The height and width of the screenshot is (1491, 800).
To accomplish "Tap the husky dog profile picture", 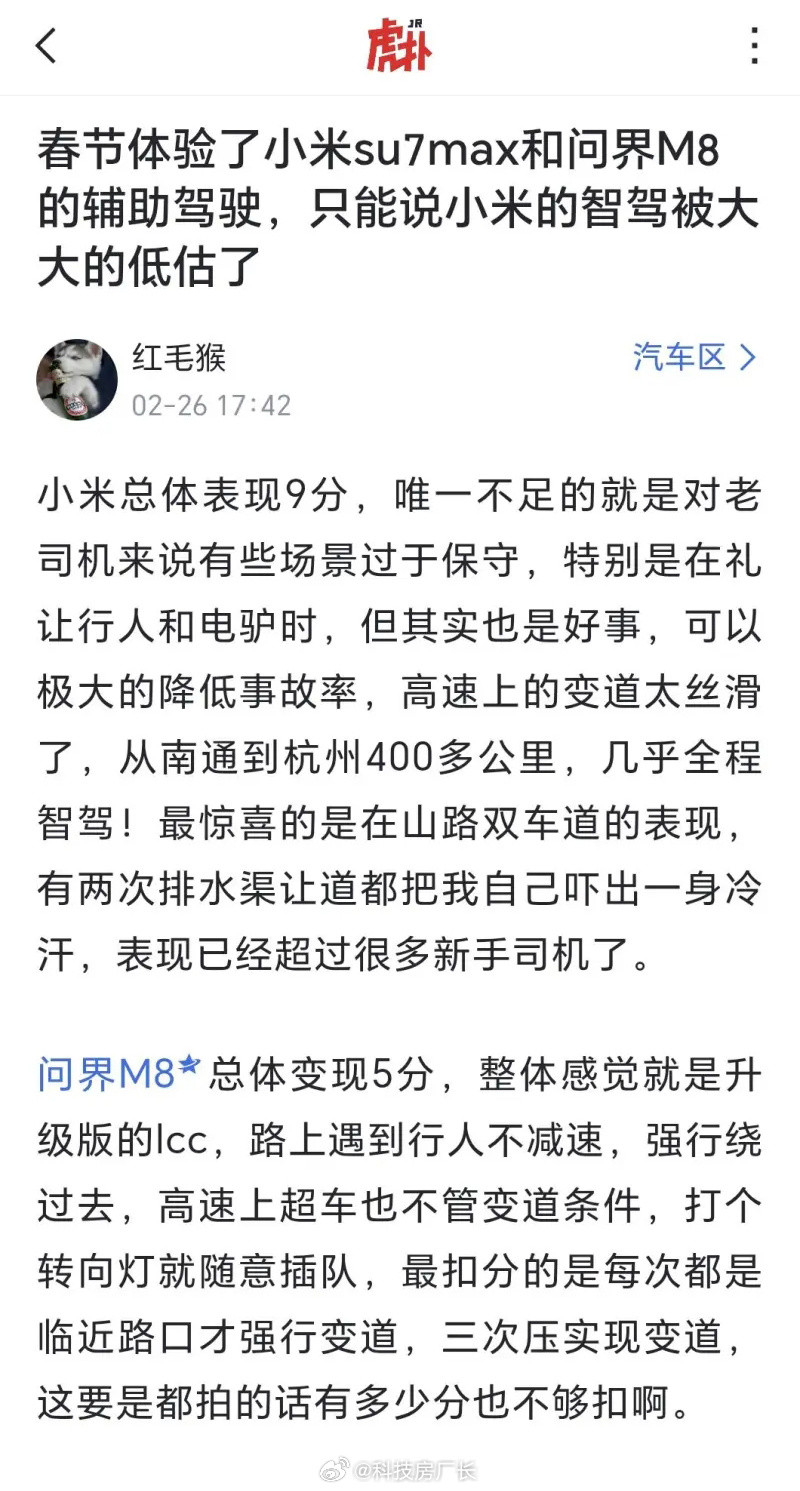I will pos(77,379).
